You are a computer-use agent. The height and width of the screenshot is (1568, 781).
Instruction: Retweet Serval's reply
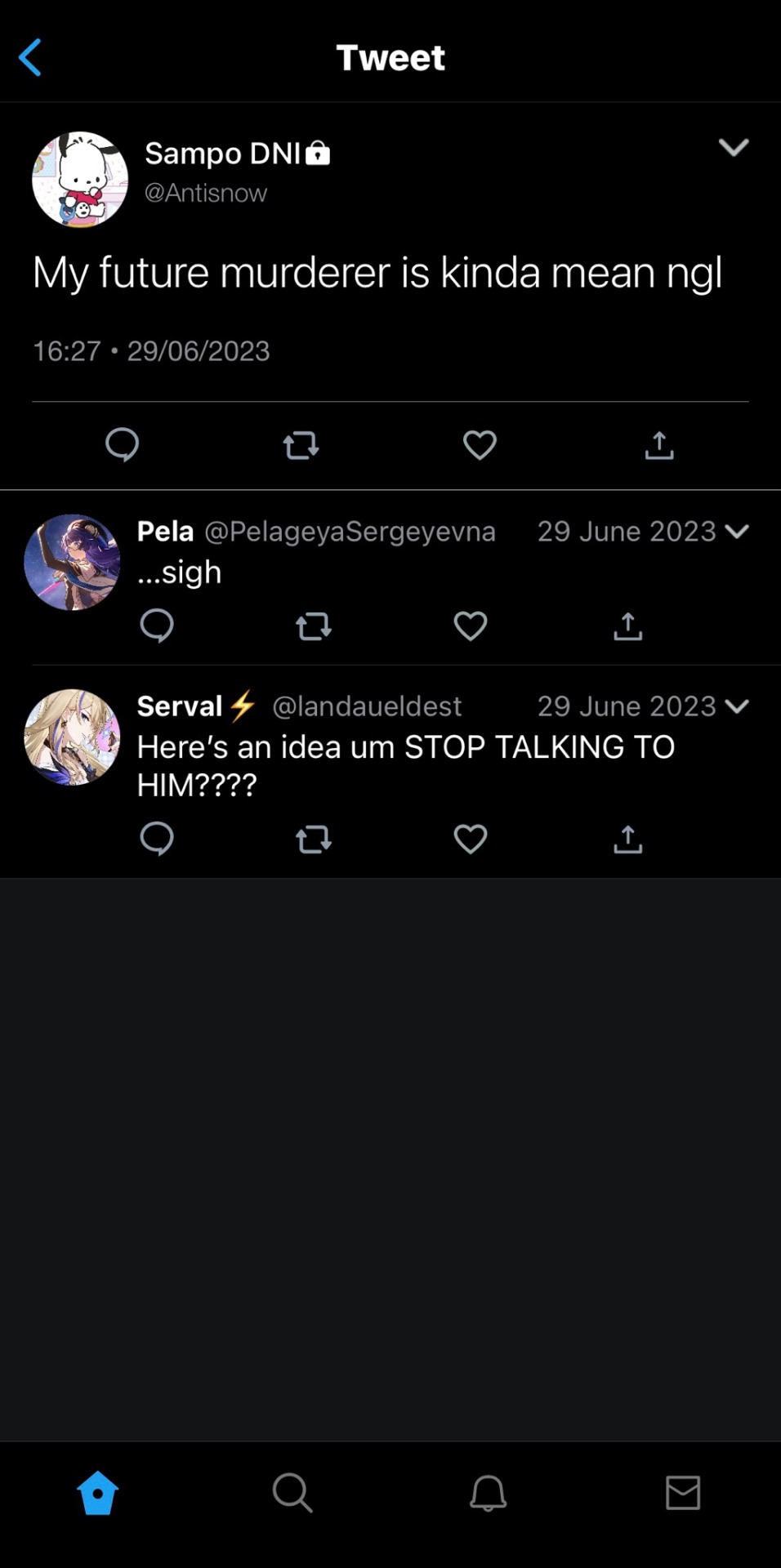(313, 839)
